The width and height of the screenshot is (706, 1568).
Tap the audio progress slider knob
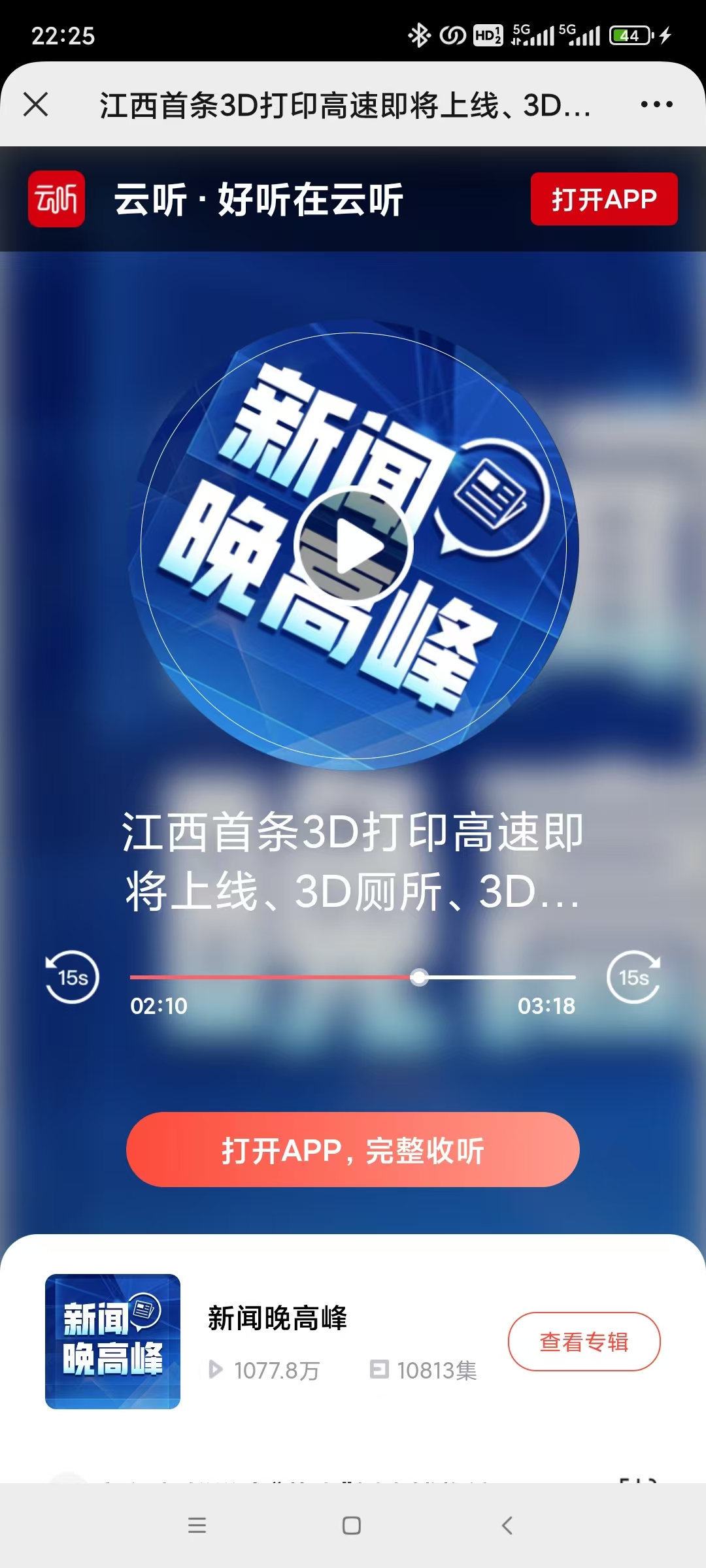coord(419,977)
